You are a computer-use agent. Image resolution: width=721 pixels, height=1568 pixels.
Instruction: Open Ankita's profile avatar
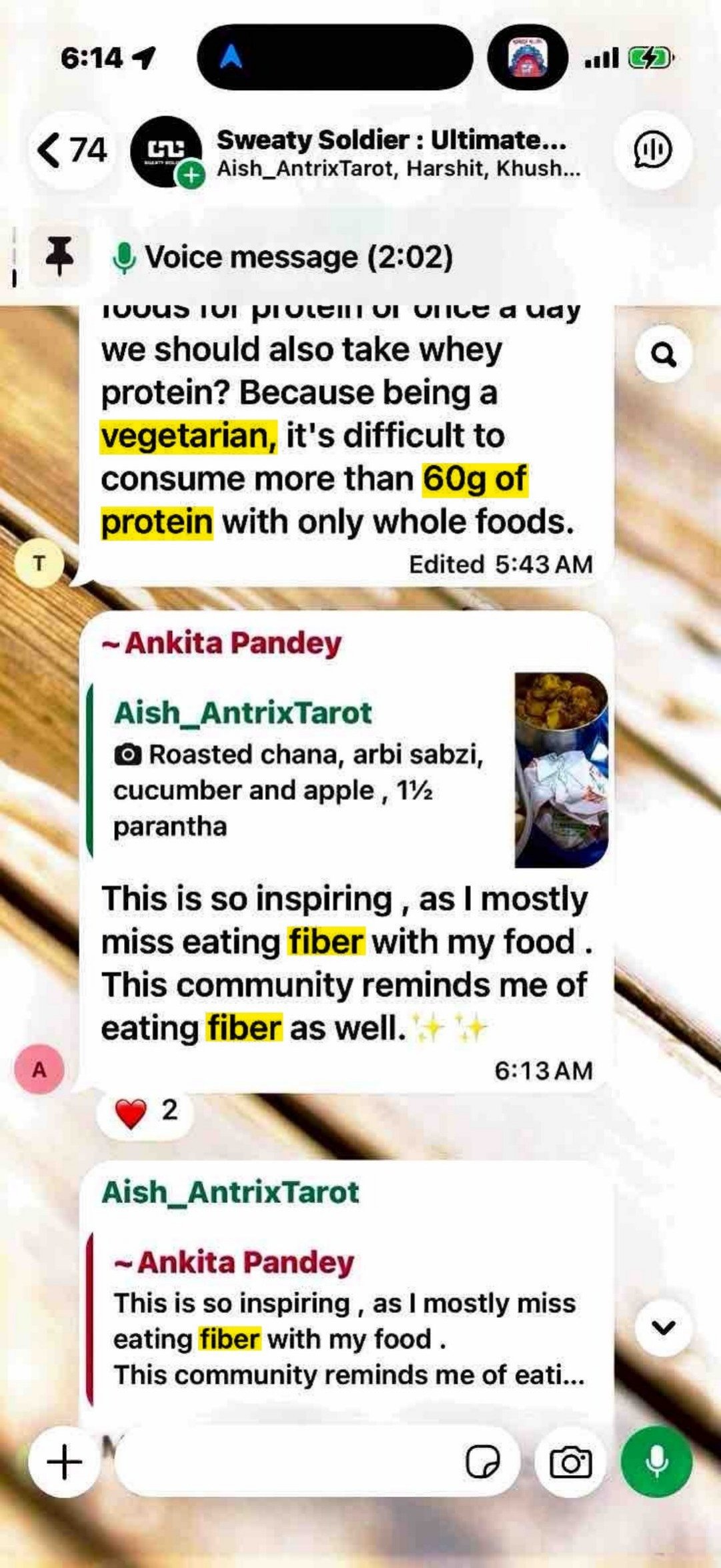pos(39,1070)
